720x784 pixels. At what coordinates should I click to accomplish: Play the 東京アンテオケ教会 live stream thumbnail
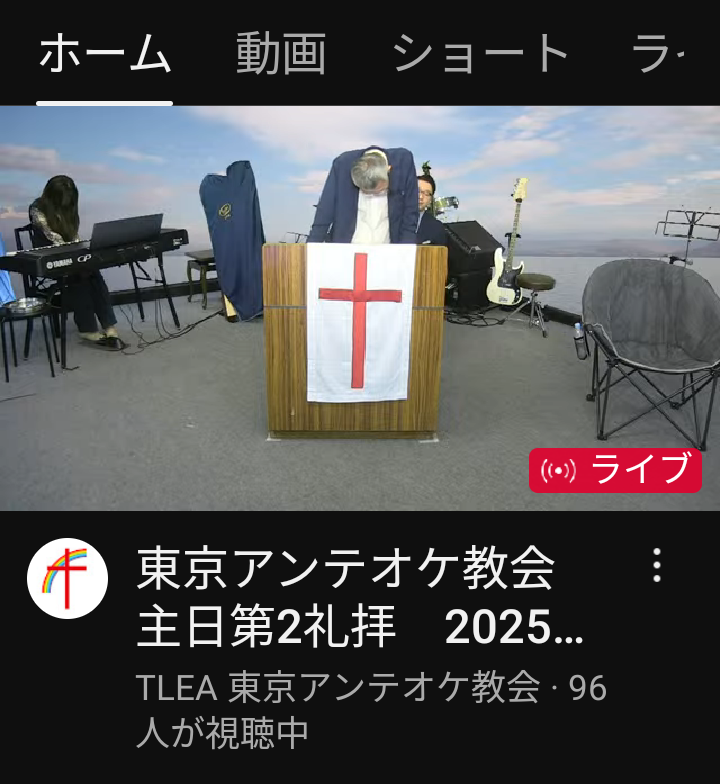tap(360, 308)
